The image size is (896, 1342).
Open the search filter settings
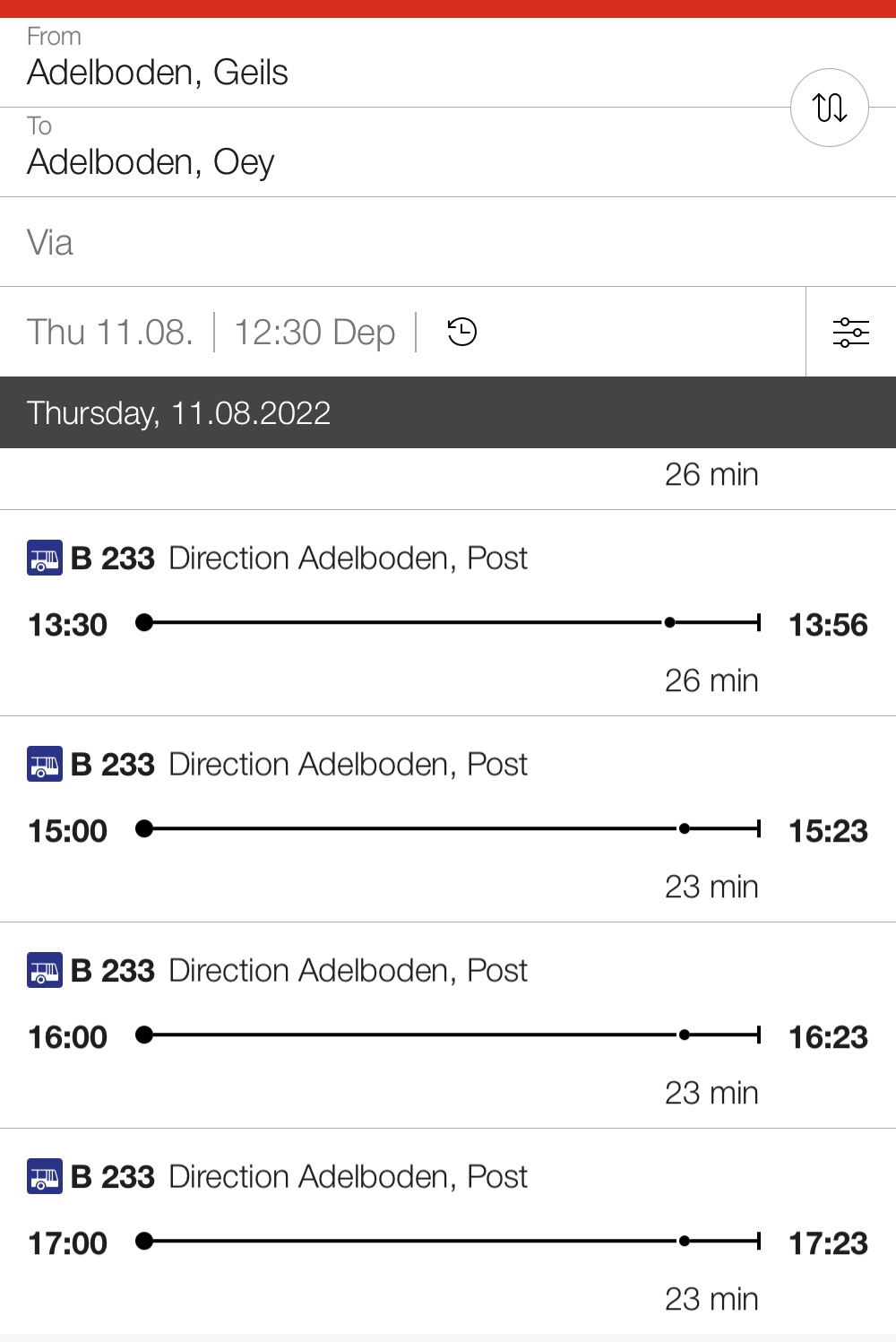pos(850,332)
